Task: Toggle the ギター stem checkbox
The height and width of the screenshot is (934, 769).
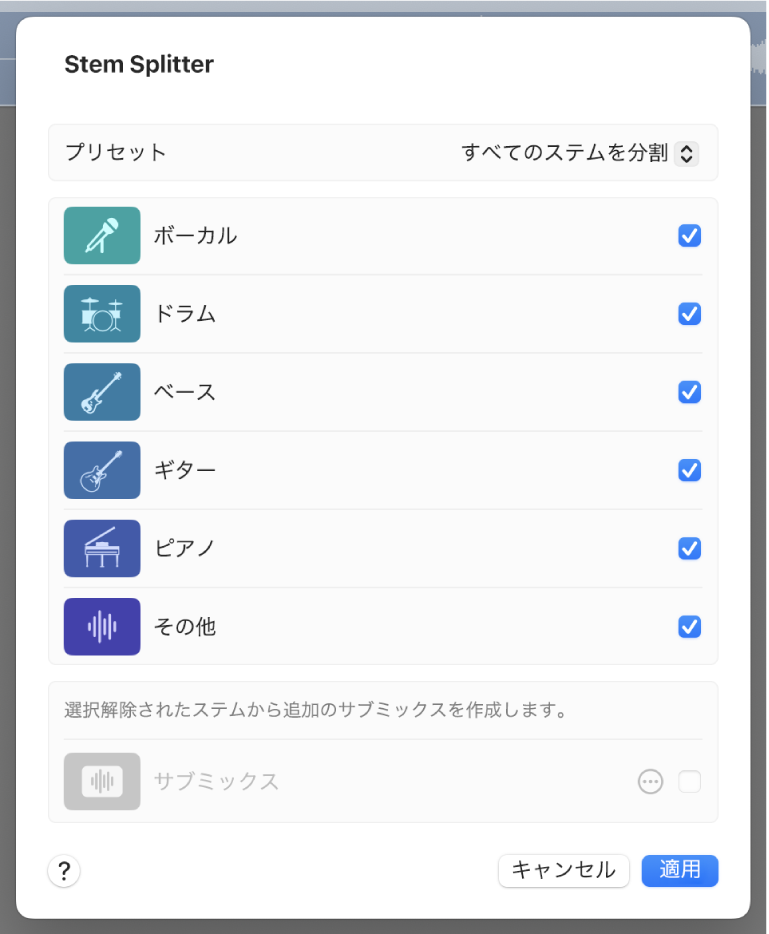Action: (689, 470)
